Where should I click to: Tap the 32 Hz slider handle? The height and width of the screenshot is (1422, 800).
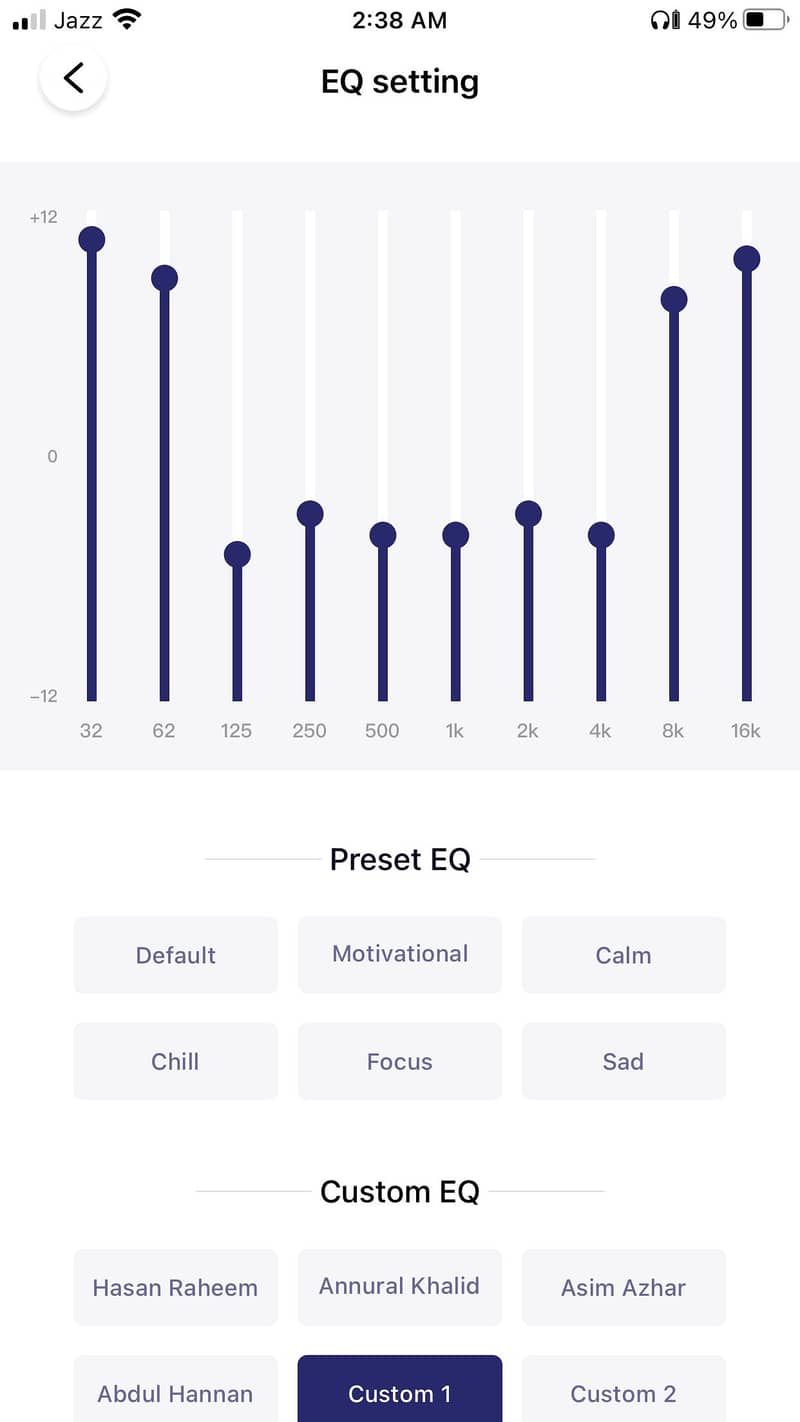click(x=92, y=239)
